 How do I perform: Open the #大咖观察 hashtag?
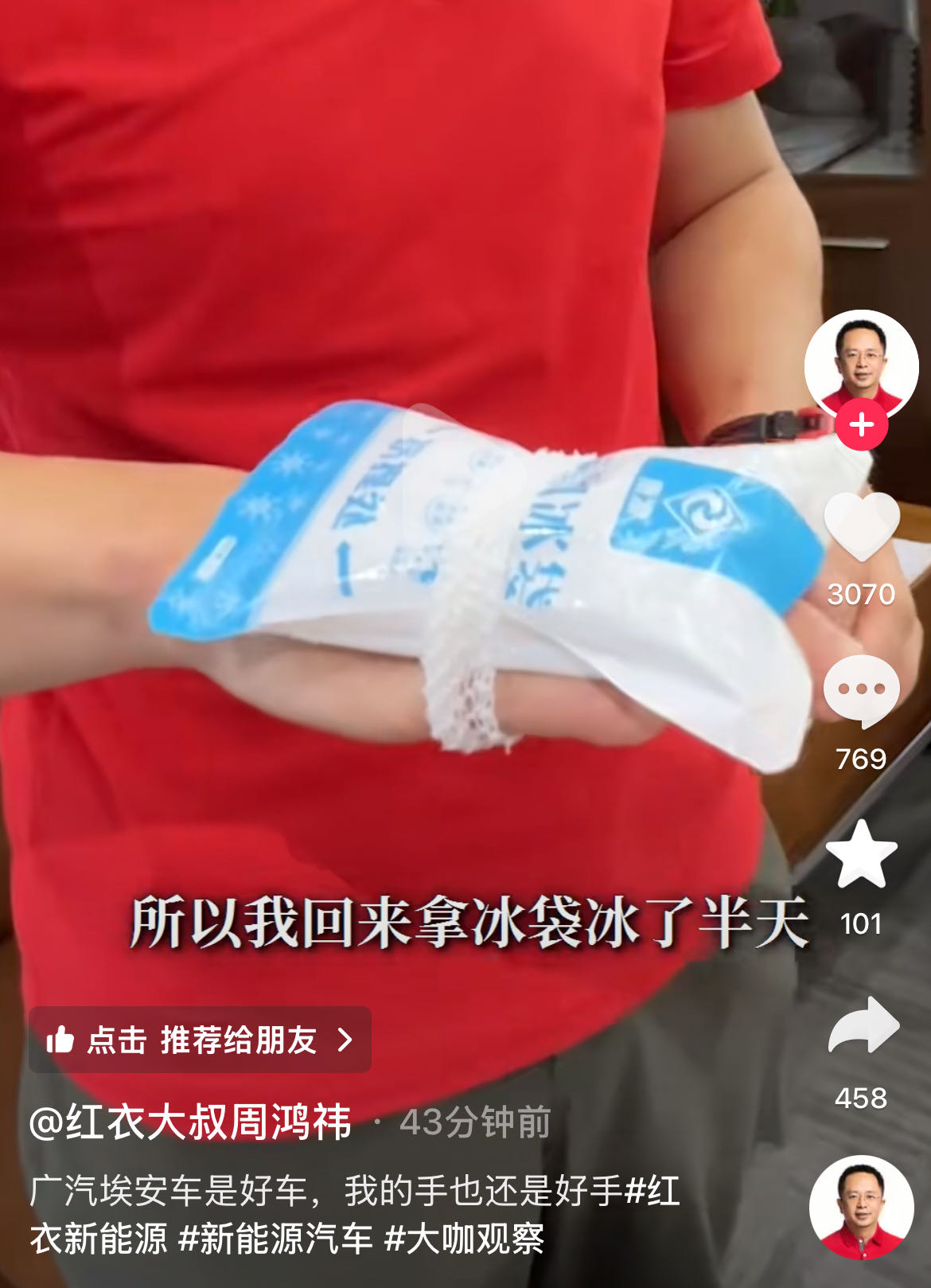pos(464,1239)
